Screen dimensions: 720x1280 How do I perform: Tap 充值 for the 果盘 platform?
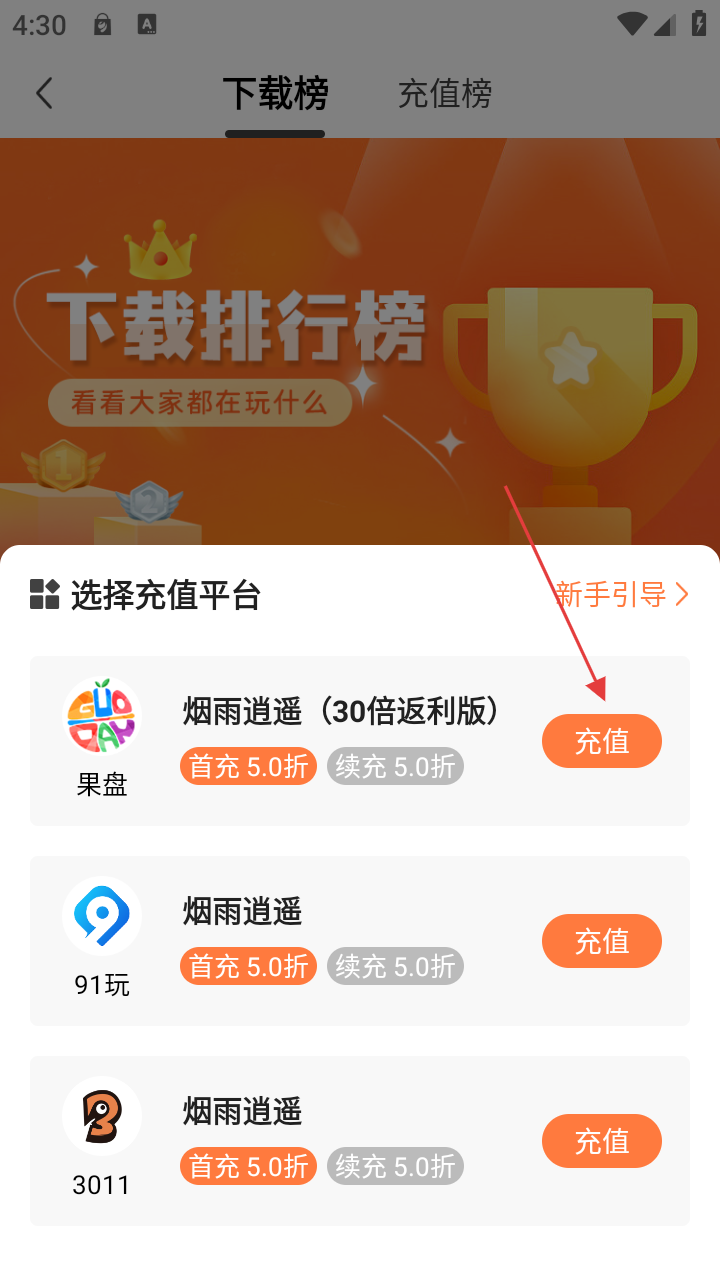602,741
